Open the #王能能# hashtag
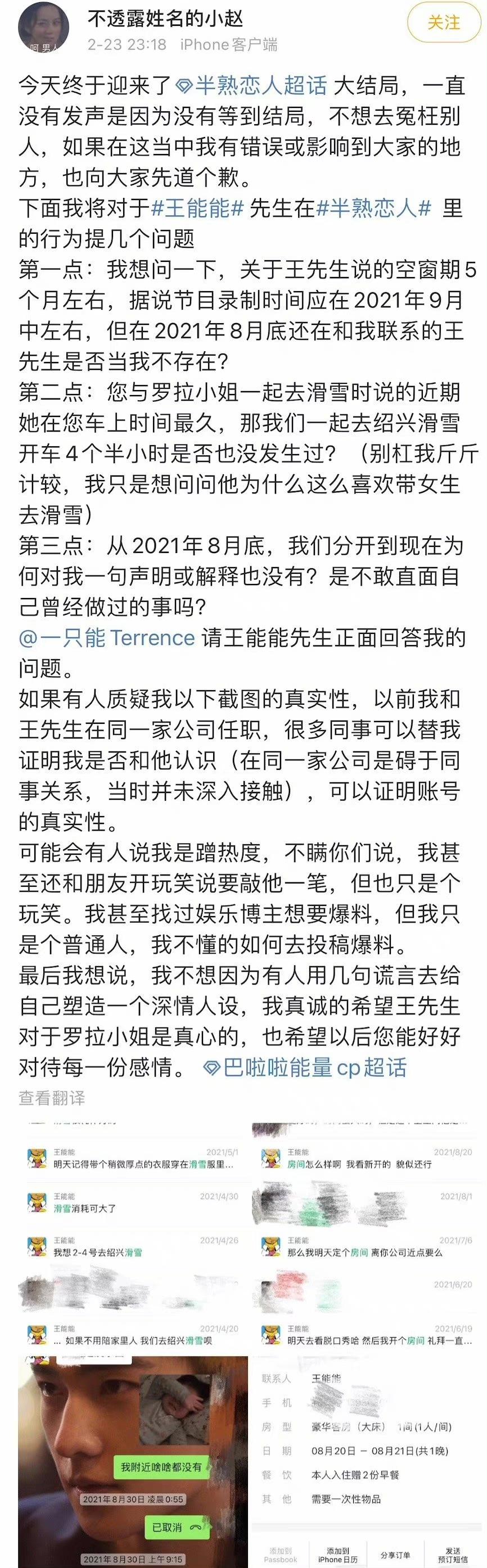487x1568 pixels. [197, 208]
